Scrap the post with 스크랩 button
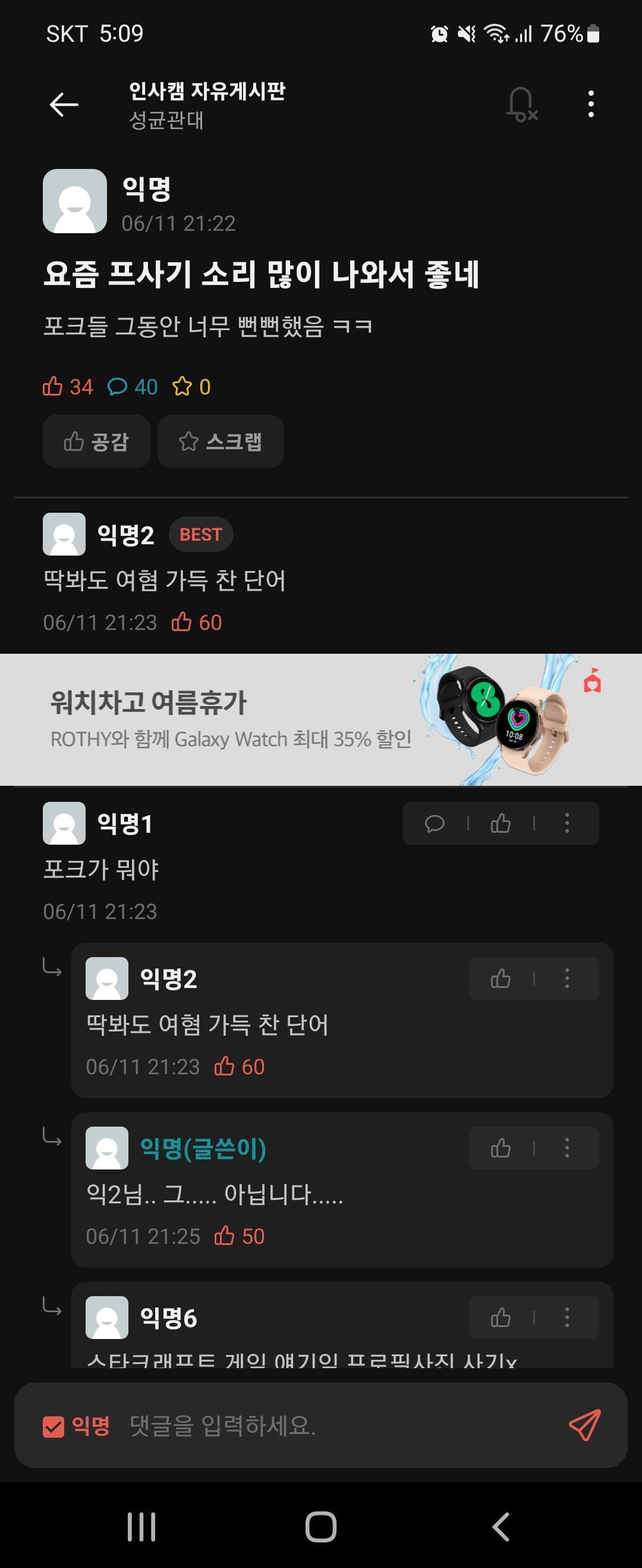Screen dimensions: 642x1568 point(221,441)
